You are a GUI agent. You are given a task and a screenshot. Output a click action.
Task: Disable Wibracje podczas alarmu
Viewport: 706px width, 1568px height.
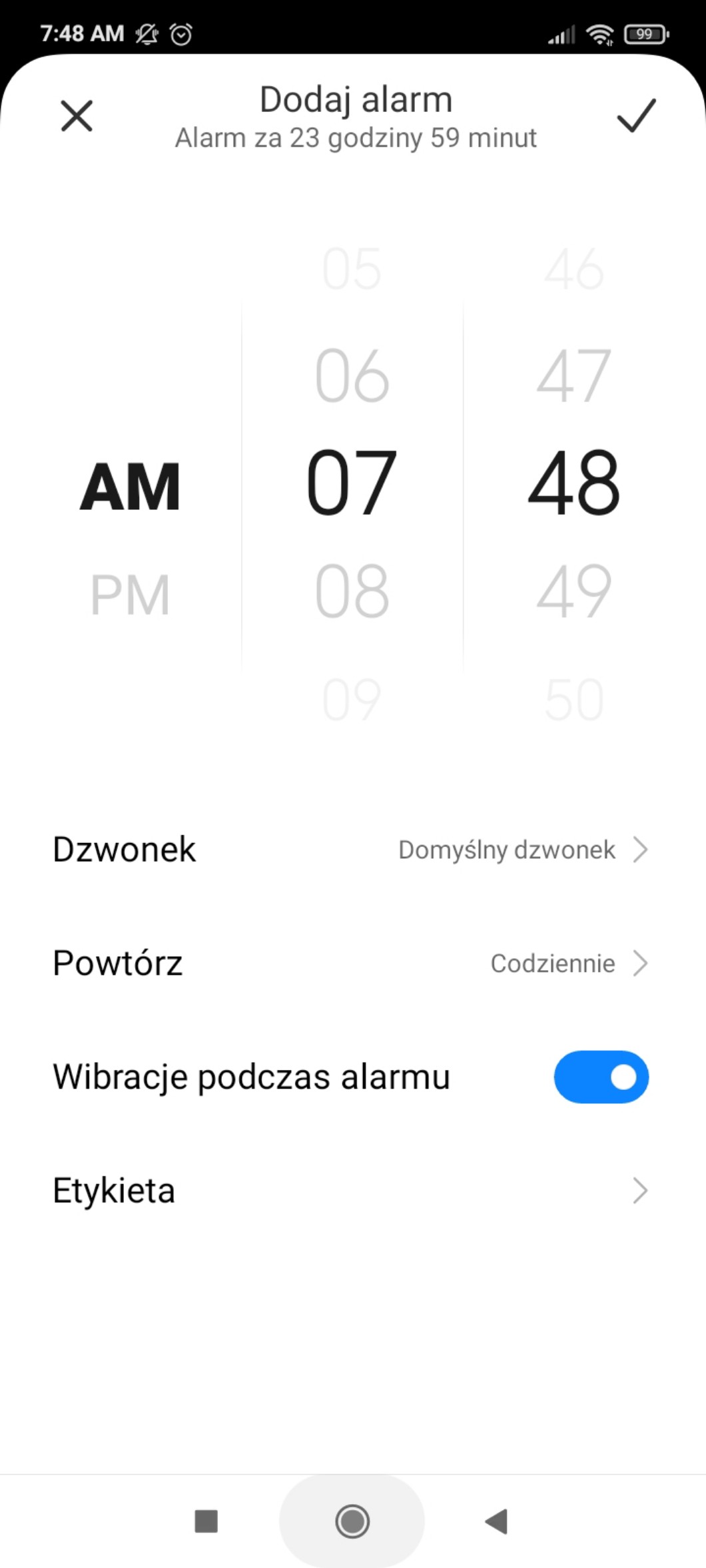click(x=601, y=1077)
